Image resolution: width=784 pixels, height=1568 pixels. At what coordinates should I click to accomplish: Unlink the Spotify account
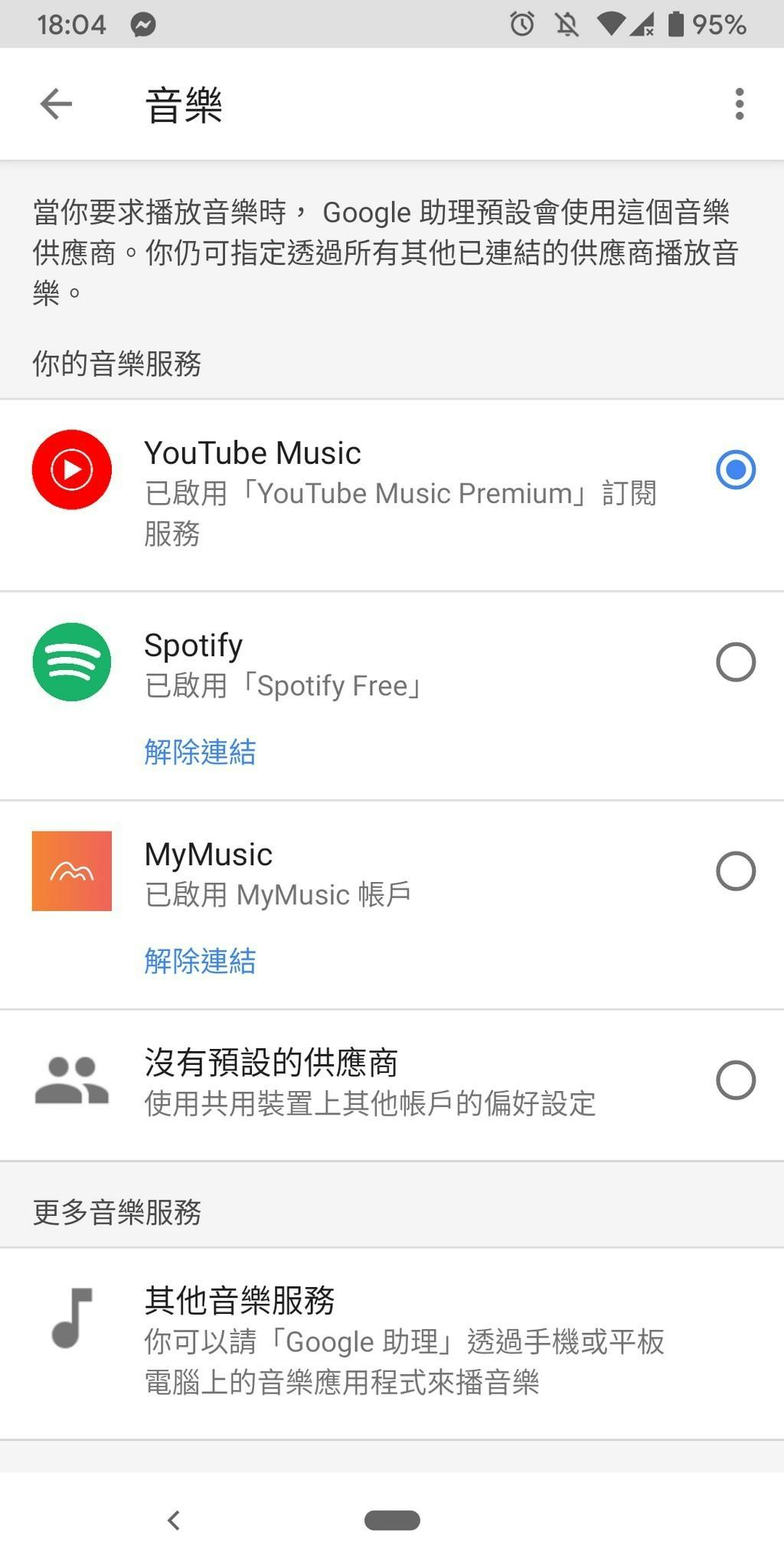[201, 752]
